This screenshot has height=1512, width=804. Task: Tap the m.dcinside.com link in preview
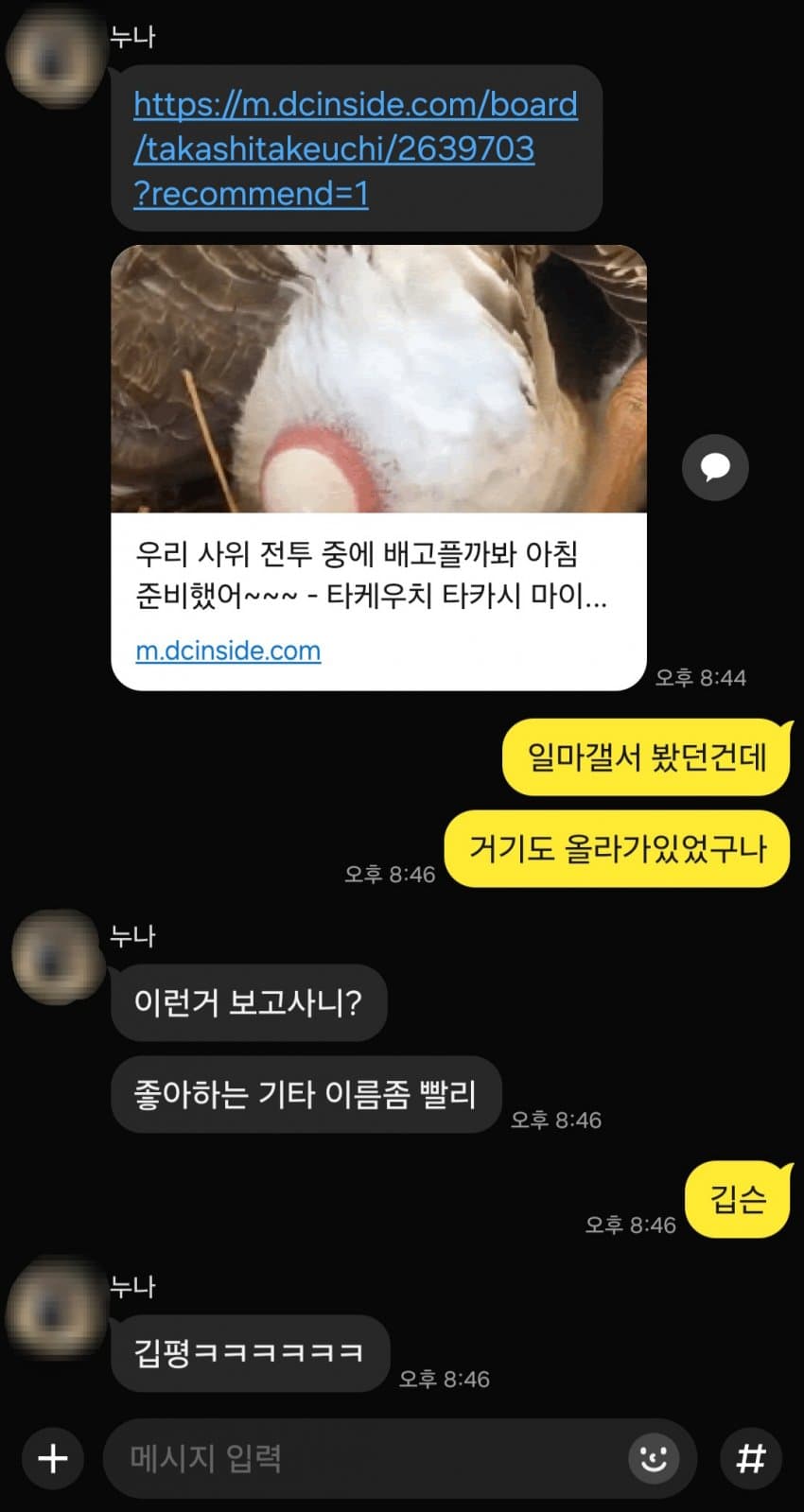(228, 651)
